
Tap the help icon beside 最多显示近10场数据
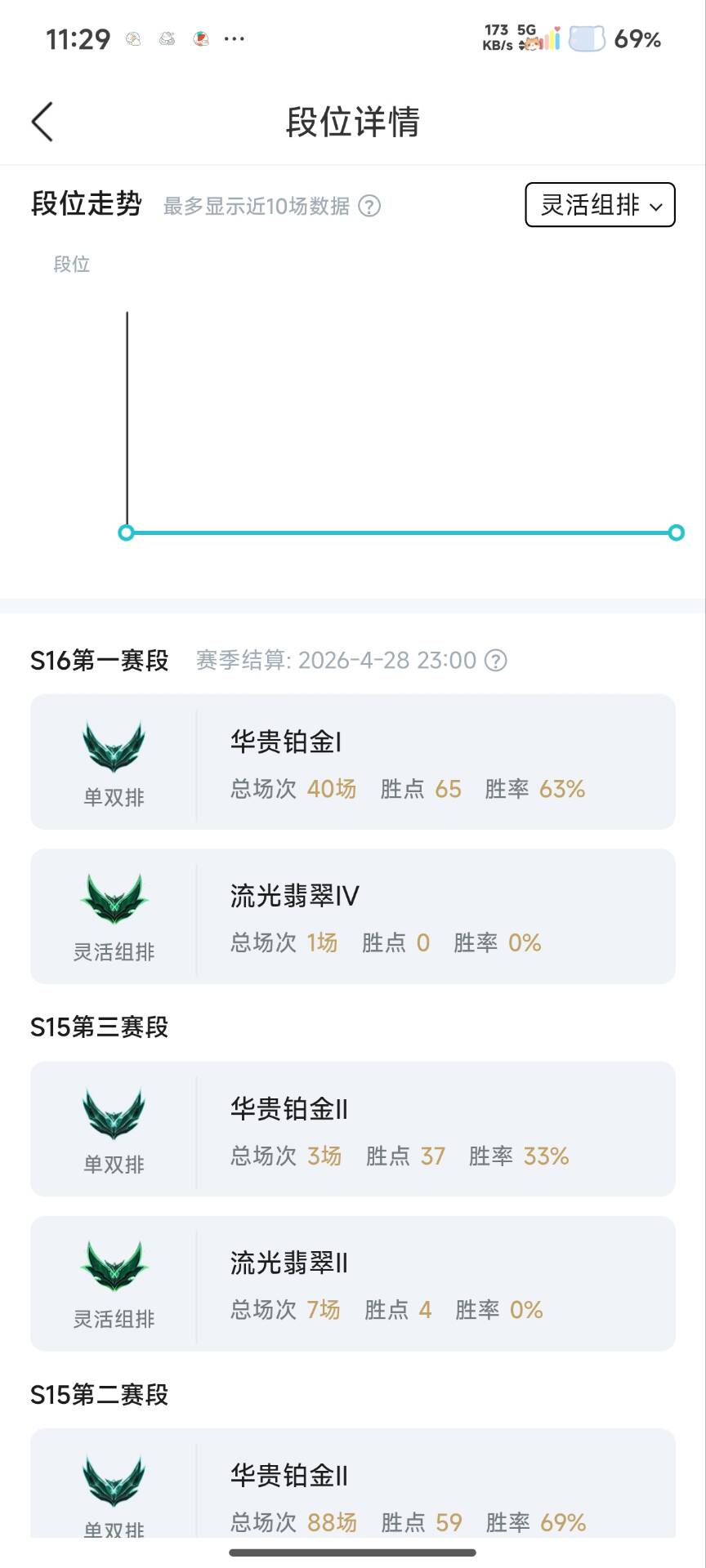pyautogui.click(x=370, y=206)
